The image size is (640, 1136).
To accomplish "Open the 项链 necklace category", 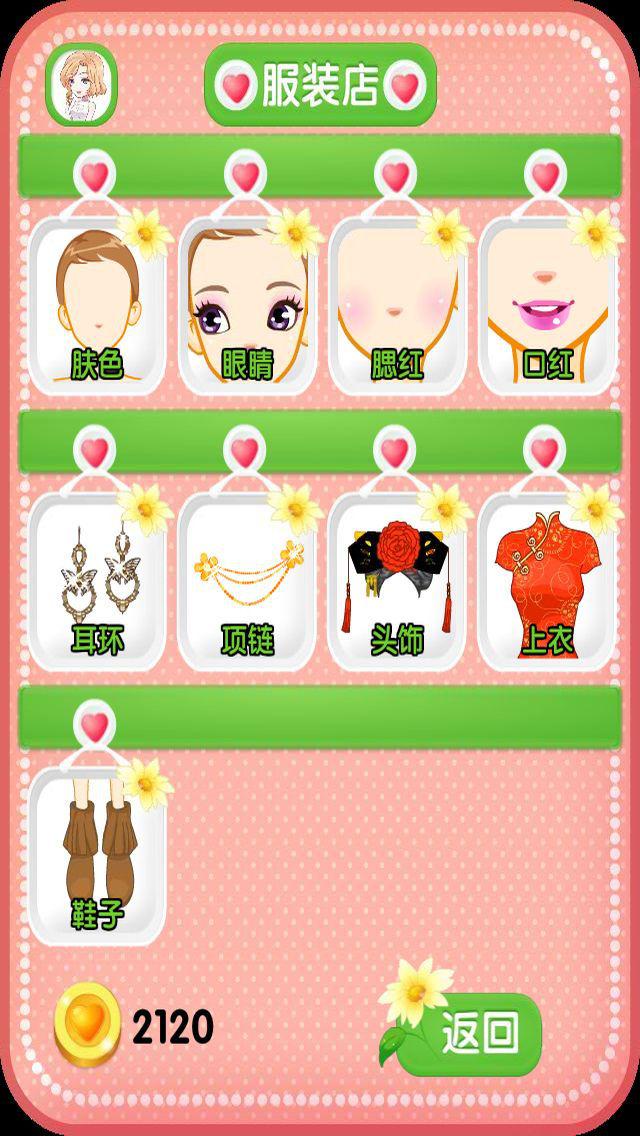I will click(x=247, y=582).
